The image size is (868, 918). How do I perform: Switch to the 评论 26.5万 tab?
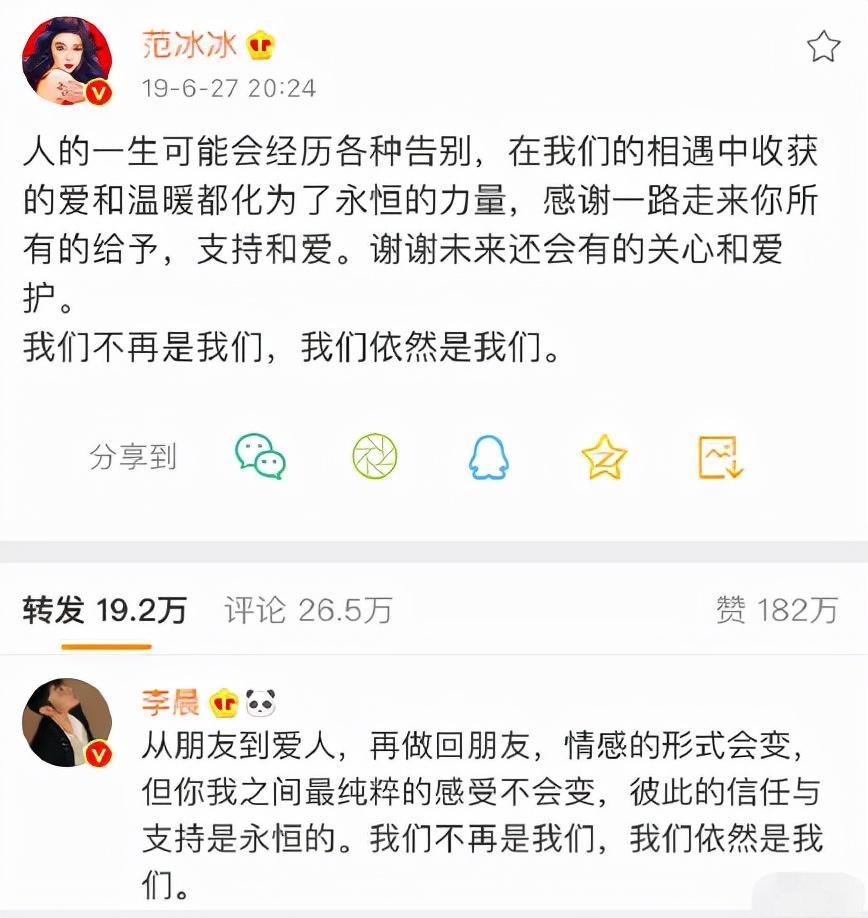[308, 610]
